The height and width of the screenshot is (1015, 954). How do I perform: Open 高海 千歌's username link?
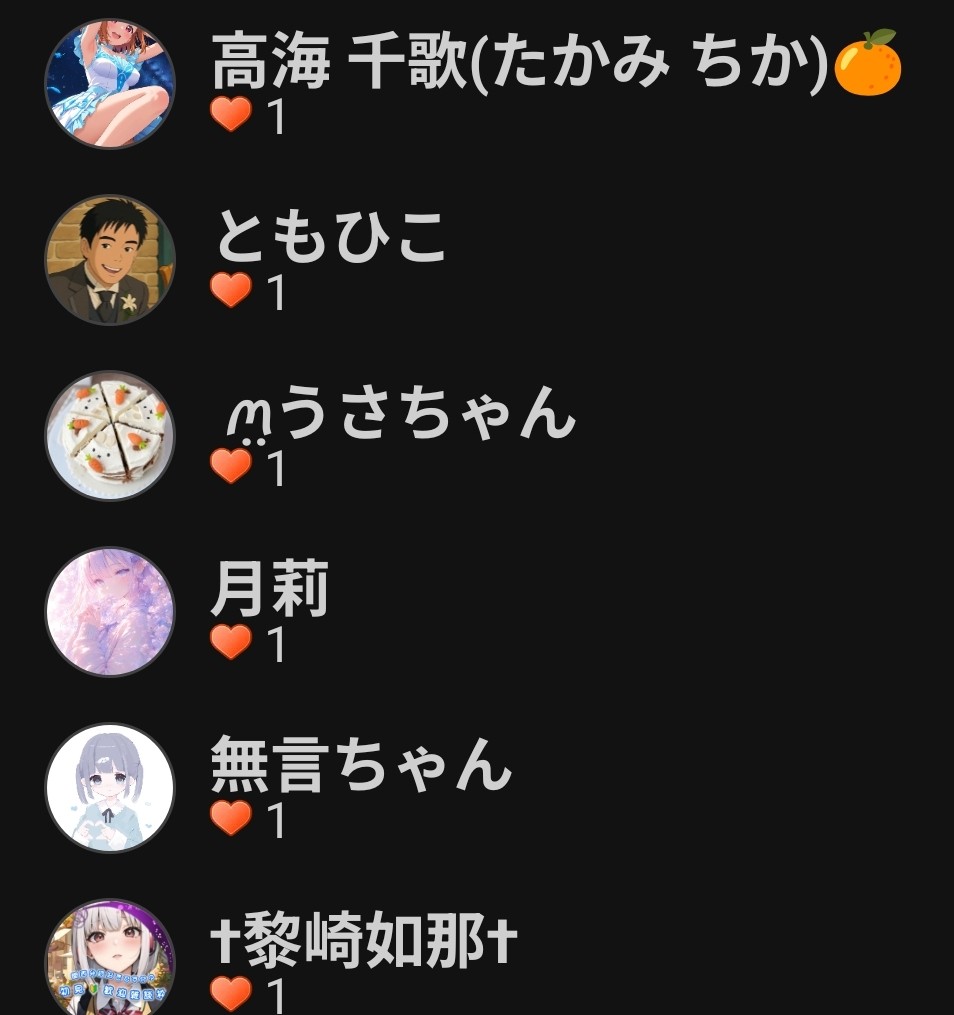[520, 58]
